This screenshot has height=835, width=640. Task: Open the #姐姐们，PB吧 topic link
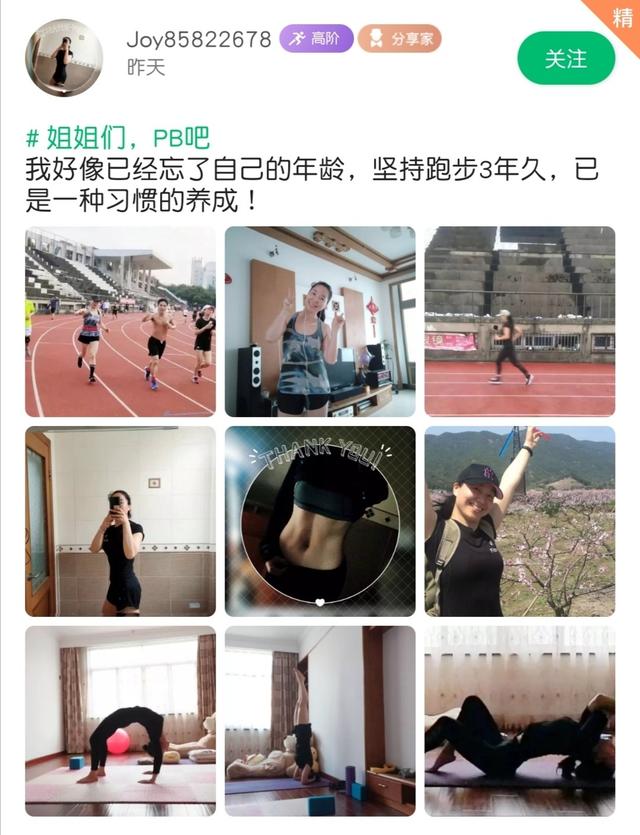click(x=118, y=138)
